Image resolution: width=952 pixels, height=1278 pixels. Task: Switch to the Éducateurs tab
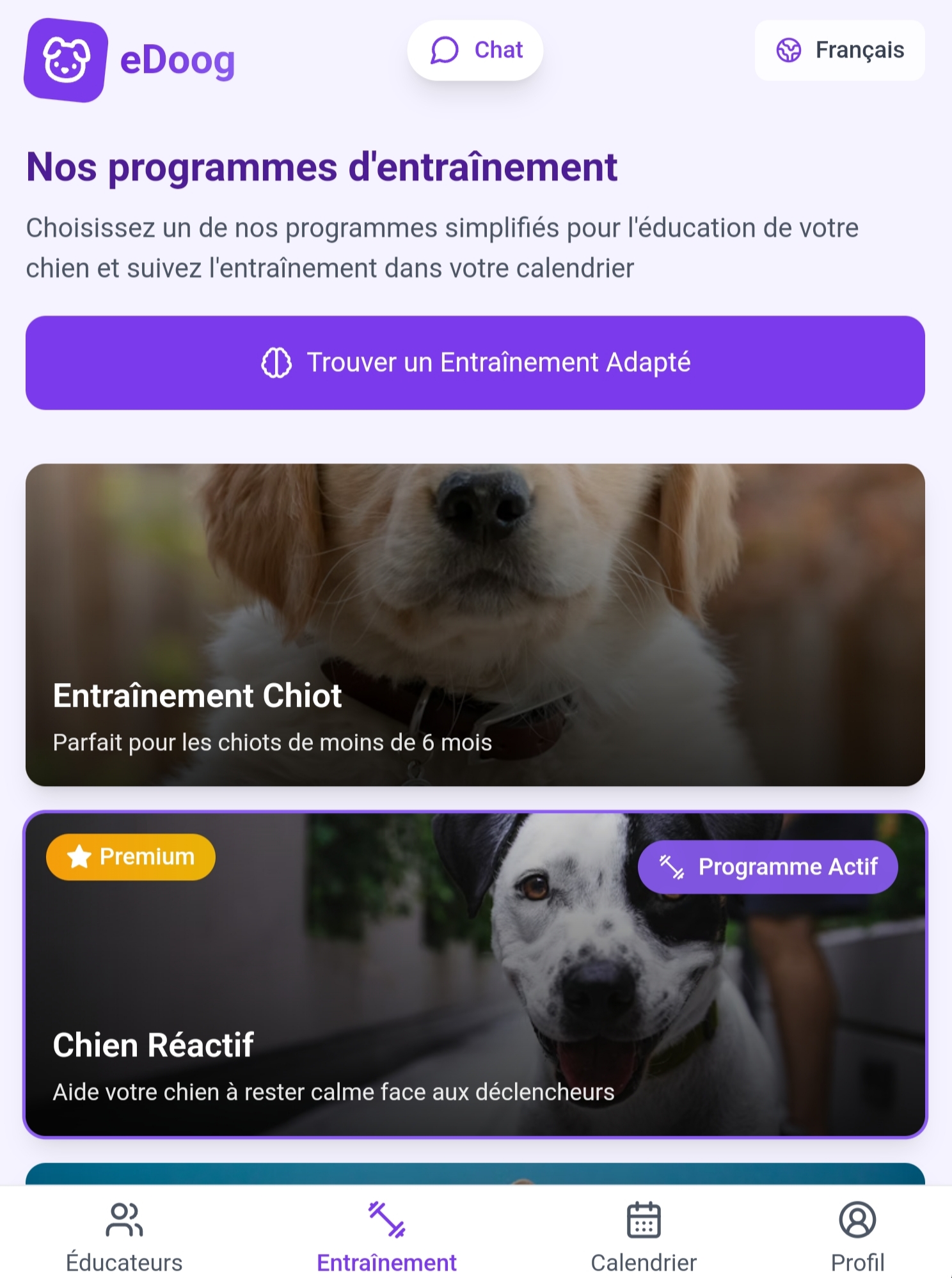point(124,1235)
